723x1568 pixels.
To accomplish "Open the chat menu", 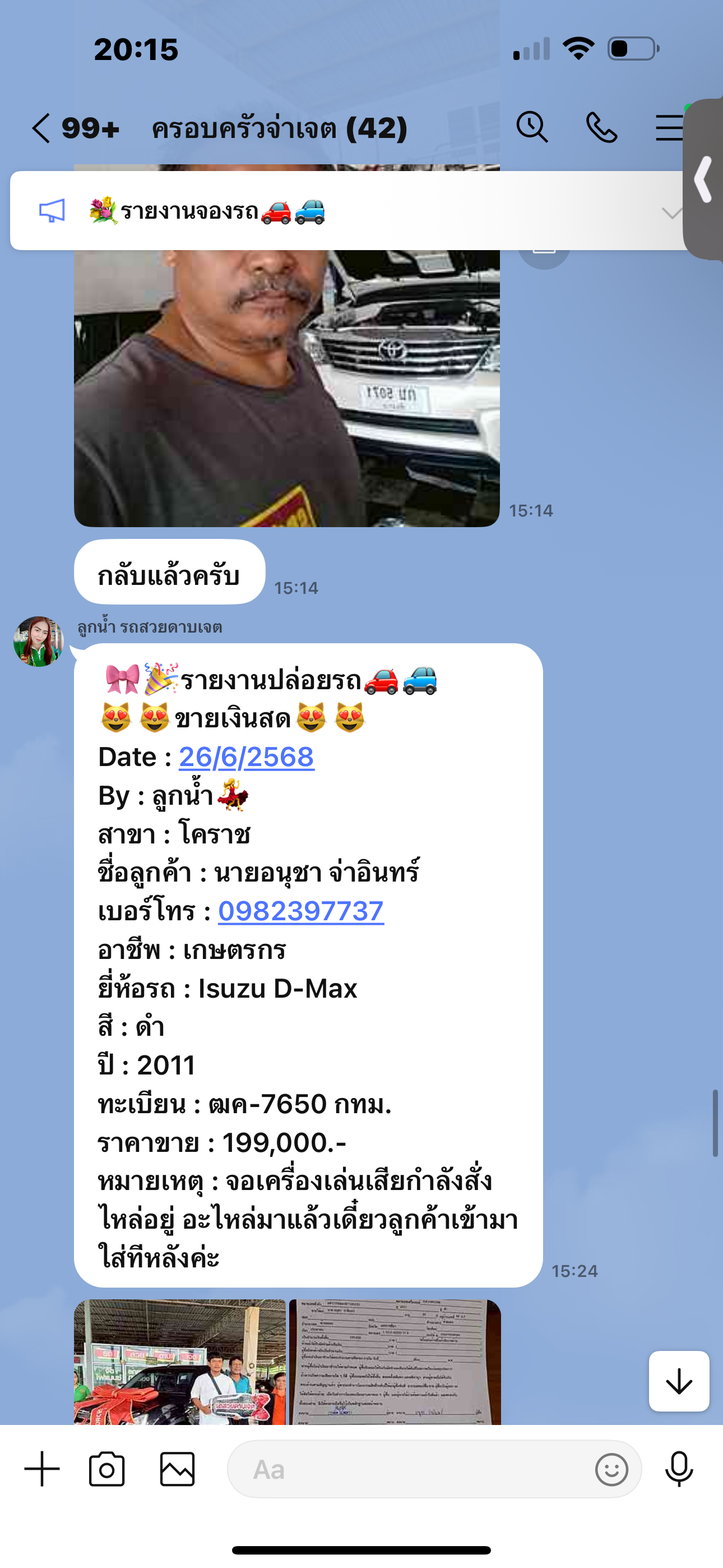I will coord(668,128).
